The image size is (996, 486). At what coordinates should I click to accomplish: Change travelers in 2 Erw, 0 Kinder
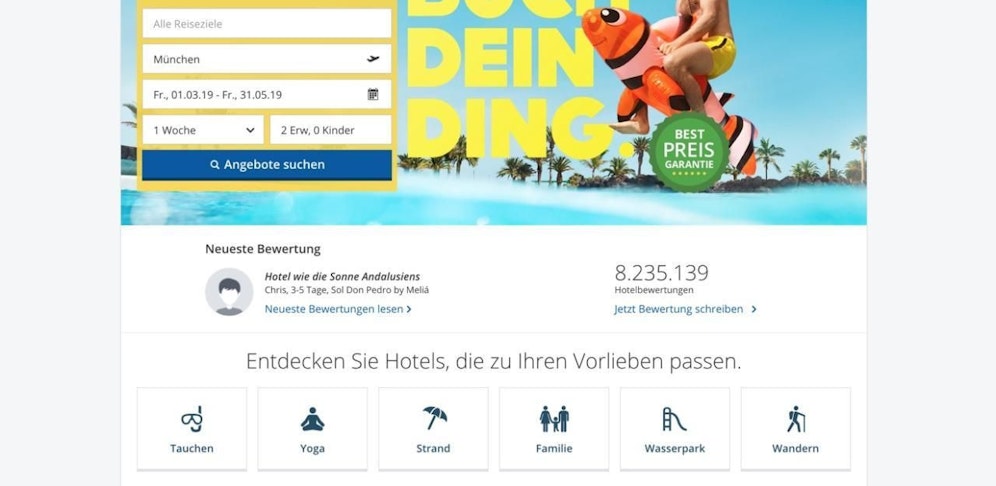tap(330, 130)
